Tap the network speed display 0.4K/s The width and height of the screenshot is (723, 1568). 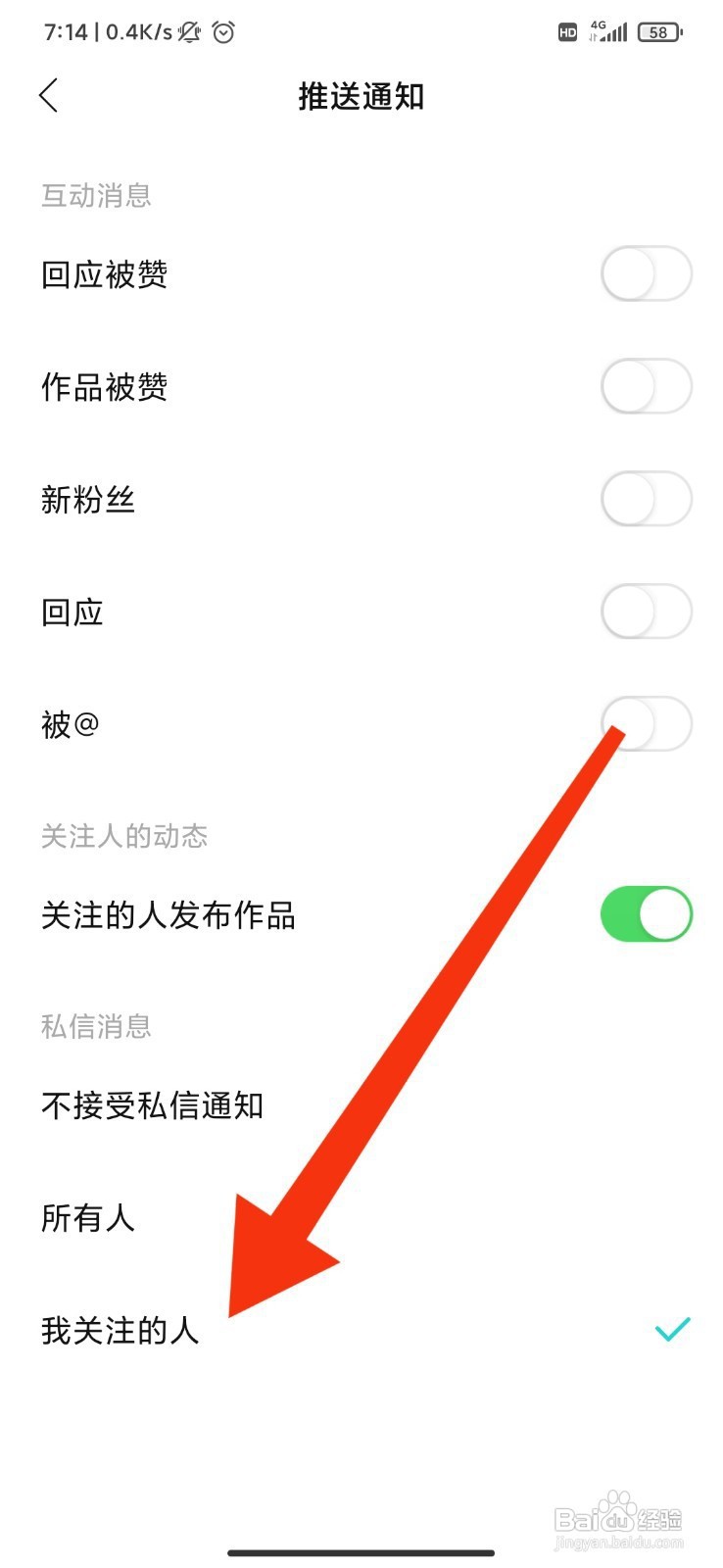tap(132, 32)
